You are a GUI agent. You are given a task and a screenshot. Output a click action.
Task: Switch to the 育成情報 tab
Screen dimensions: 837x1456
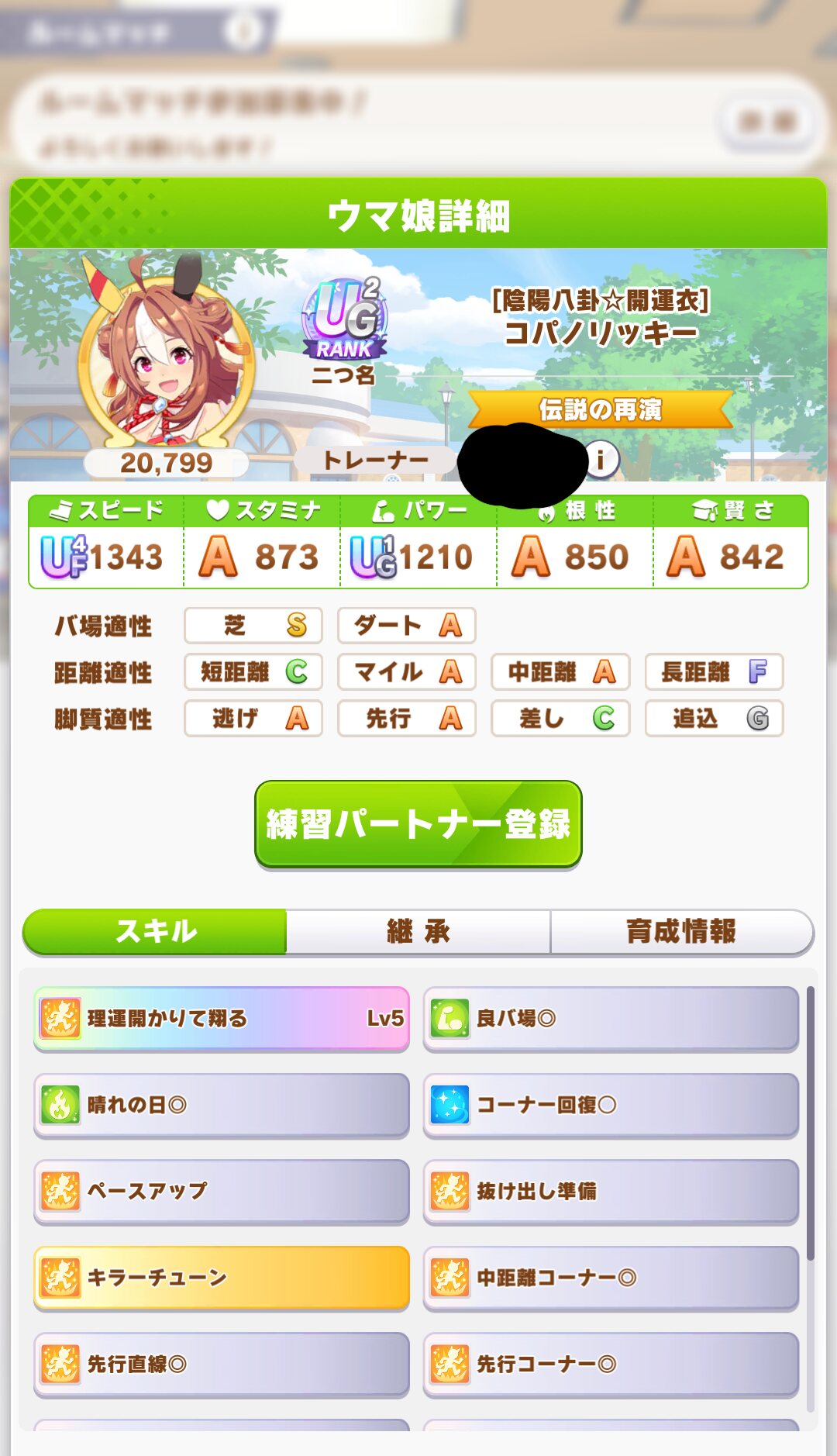681,931
